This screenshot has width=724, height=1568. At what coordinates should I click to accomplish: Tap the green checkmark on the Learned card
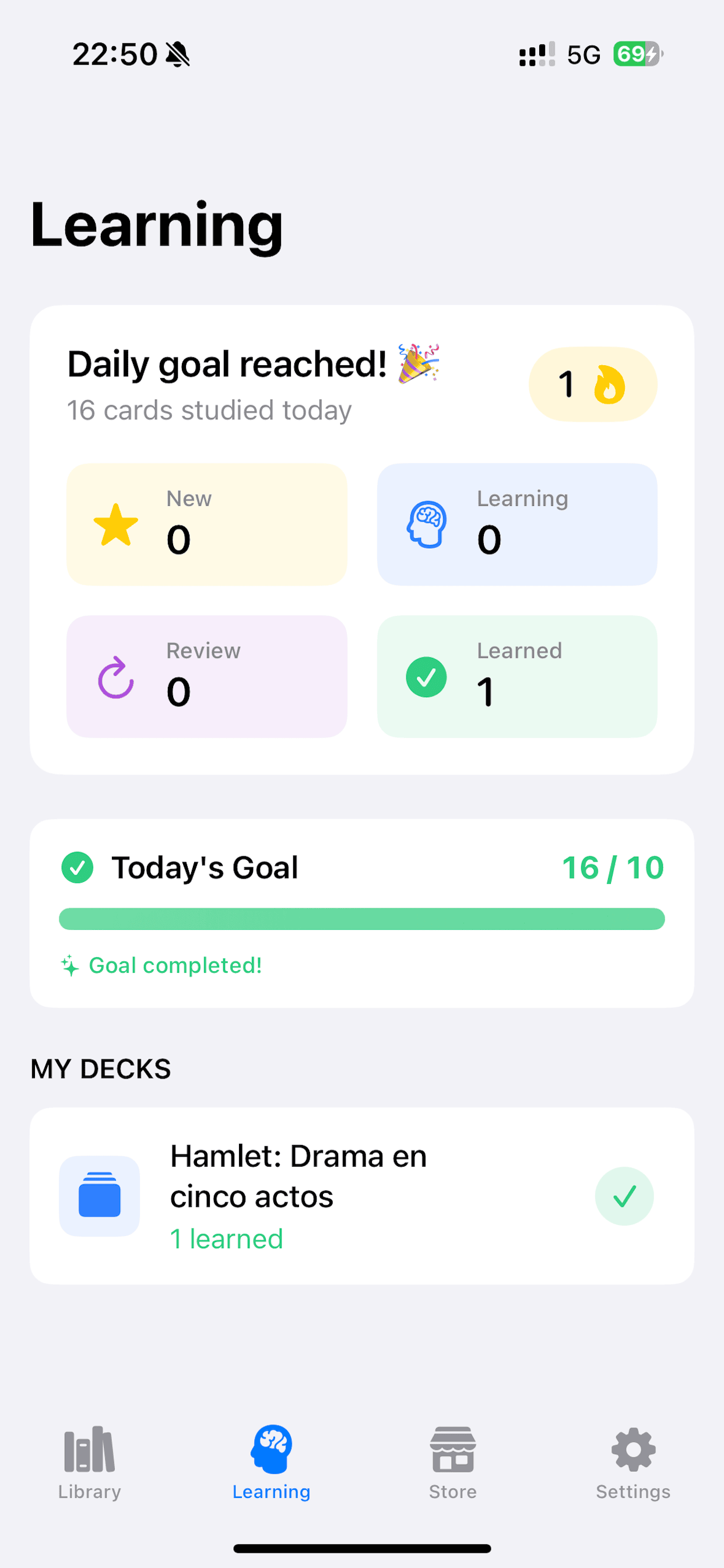pos(427,676)
